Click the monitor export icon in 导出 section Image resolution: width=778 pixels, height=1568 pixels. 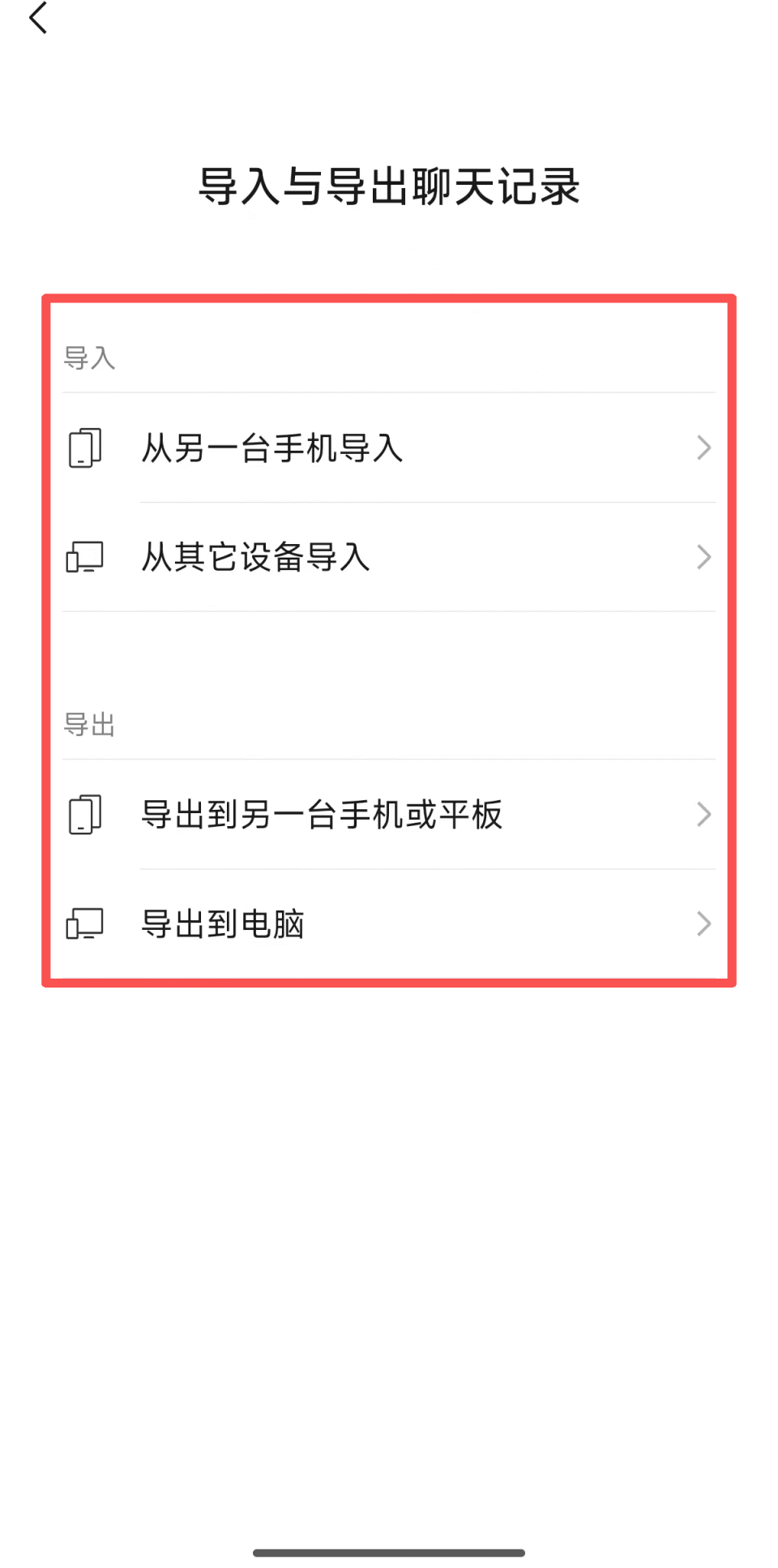84,923
